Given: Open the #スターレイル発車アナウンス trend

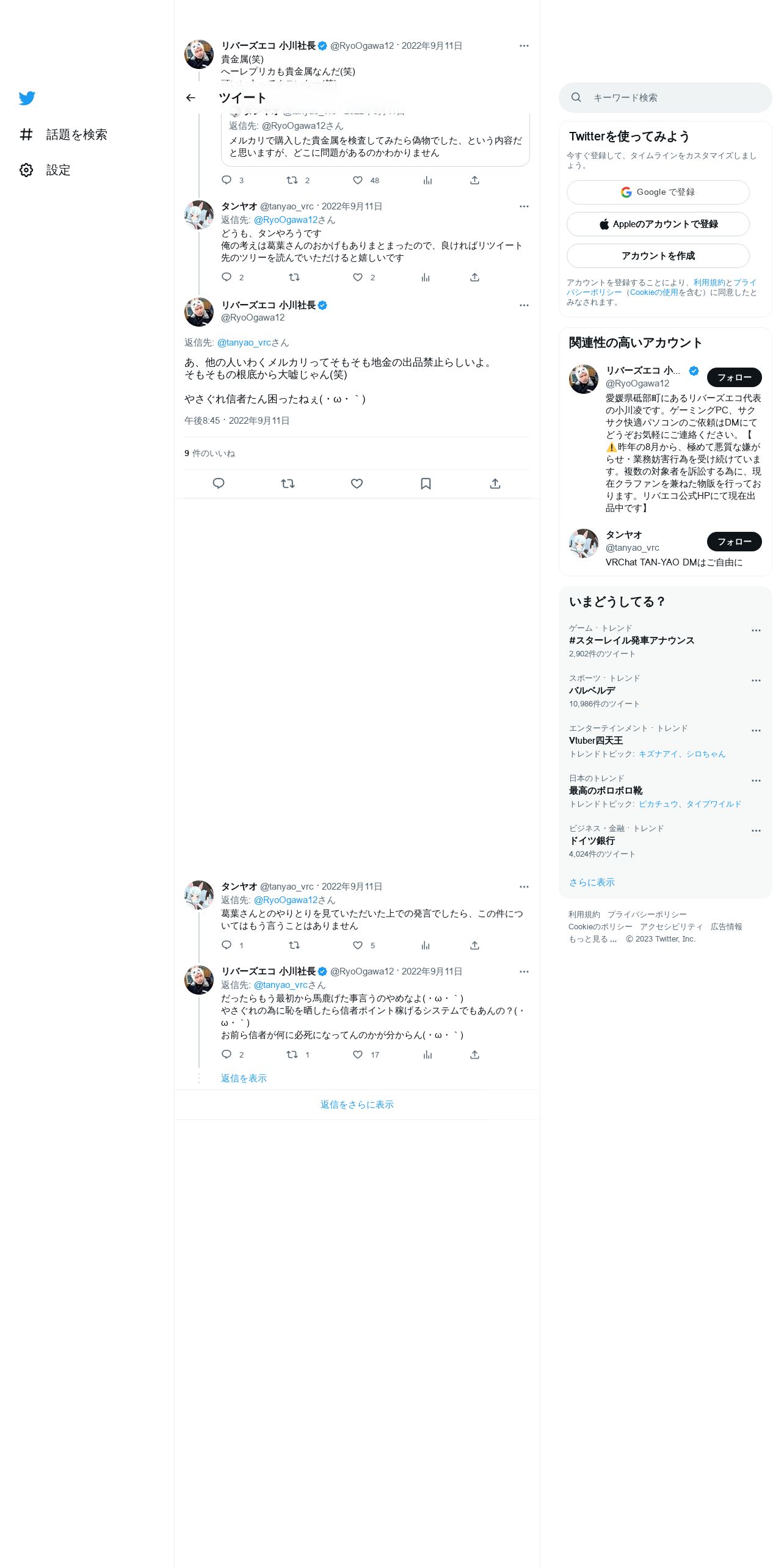Looking at the screenshot, I should click(631, 641).
